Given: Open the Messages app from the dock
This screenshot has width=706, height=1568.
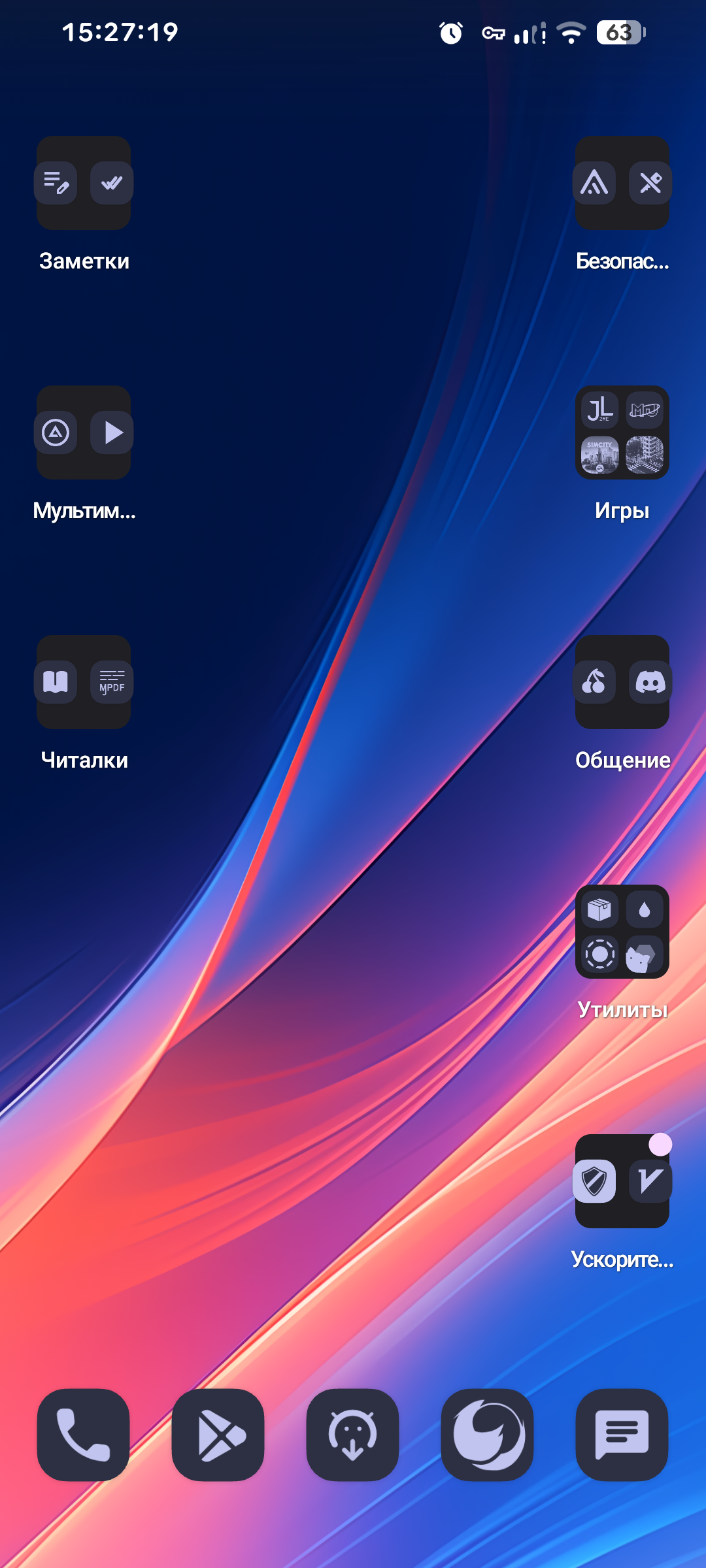Looking at the screenshot, I should 622,1435.
